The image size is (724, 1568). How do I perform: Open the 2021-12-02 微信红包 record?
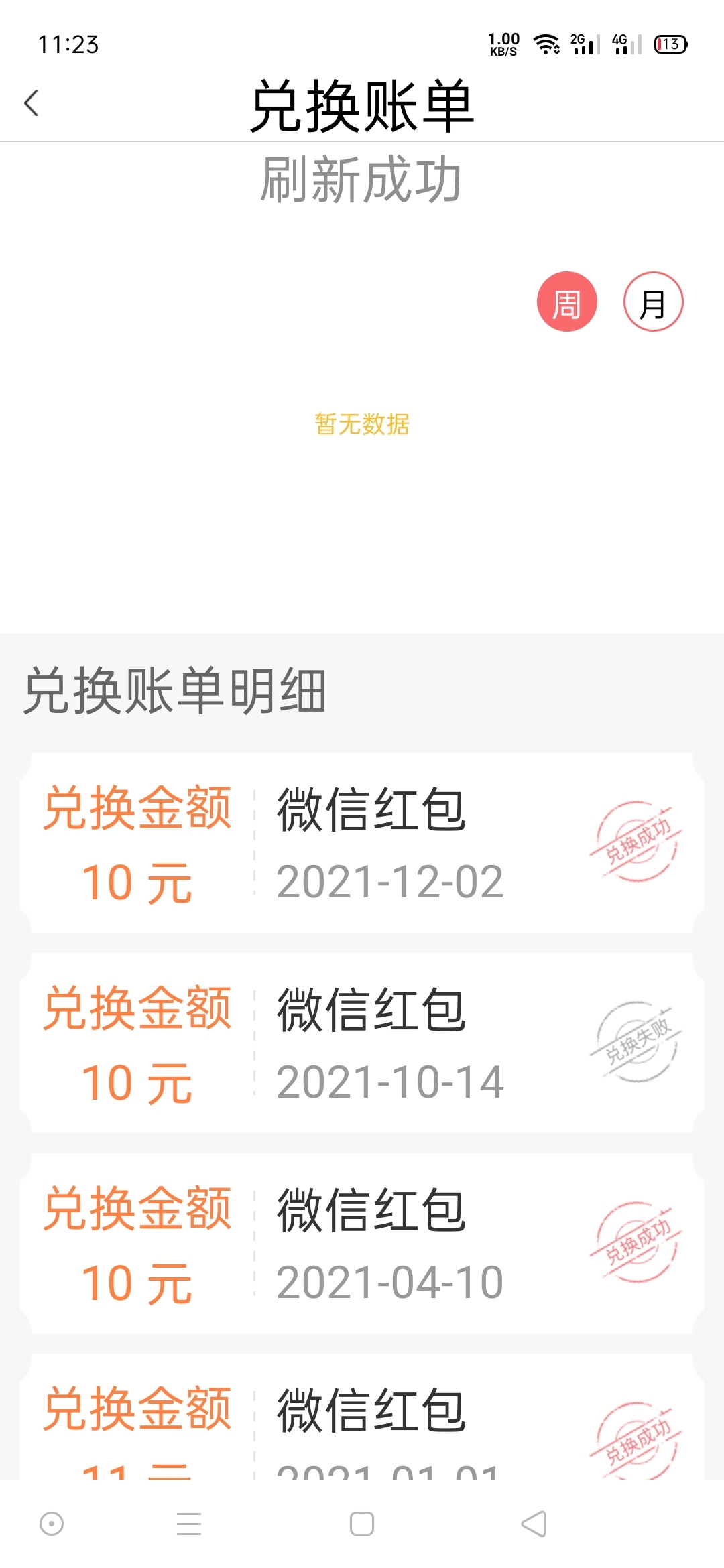tap(362, 842)
